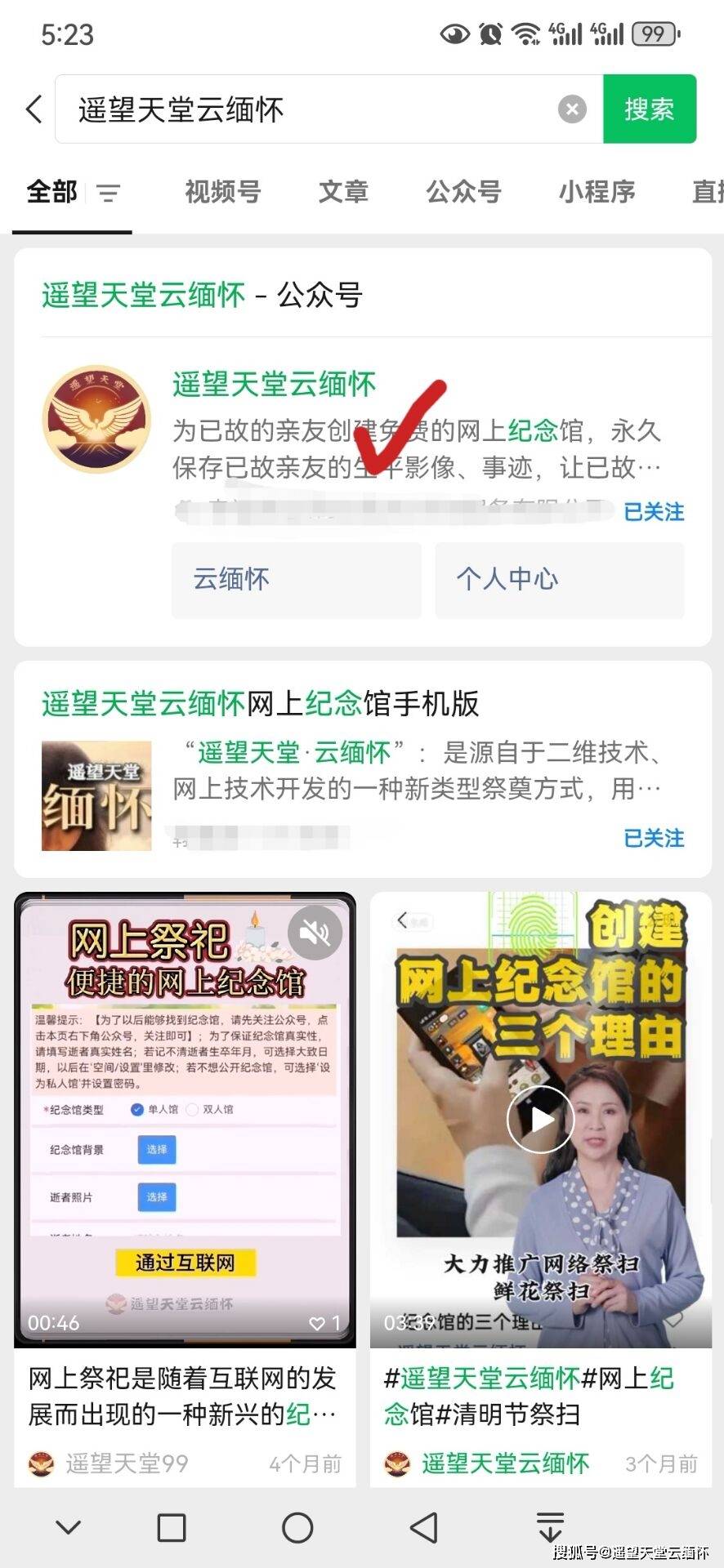This screenshot has height=1568, width=724.
Task: Switch to the 视频号 tab
Action: [x=222, y=192]
